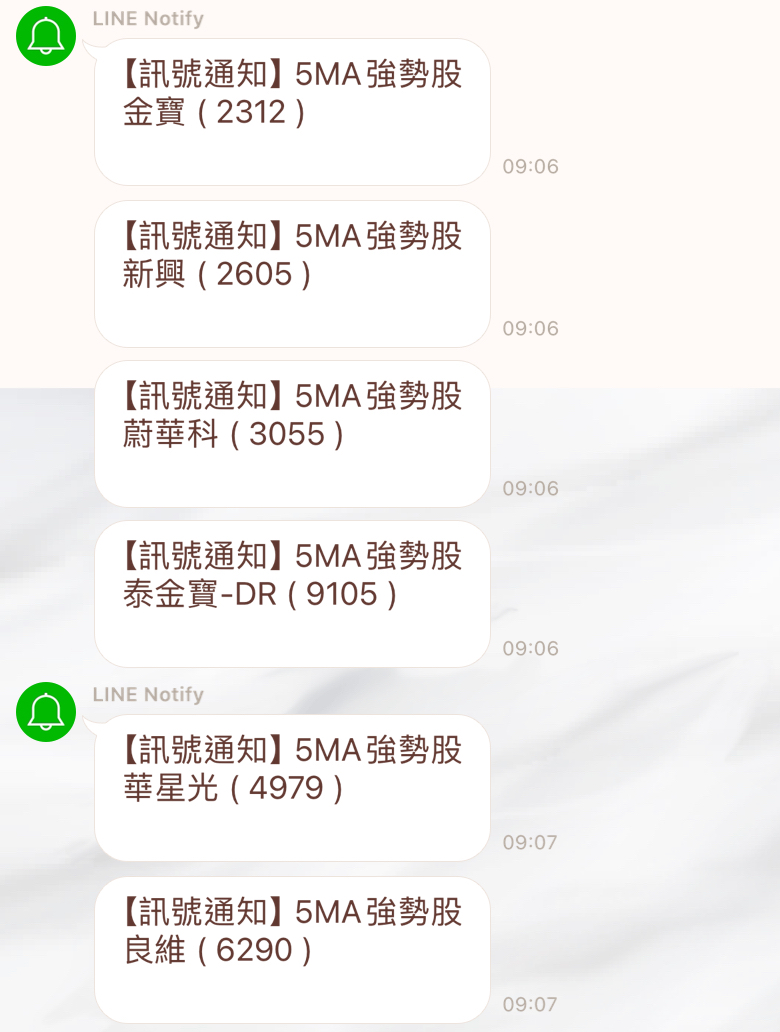Click the 金寶（2312）message bubble
The width and height of the screenshot is (780, 1032).
coord(290,110)
